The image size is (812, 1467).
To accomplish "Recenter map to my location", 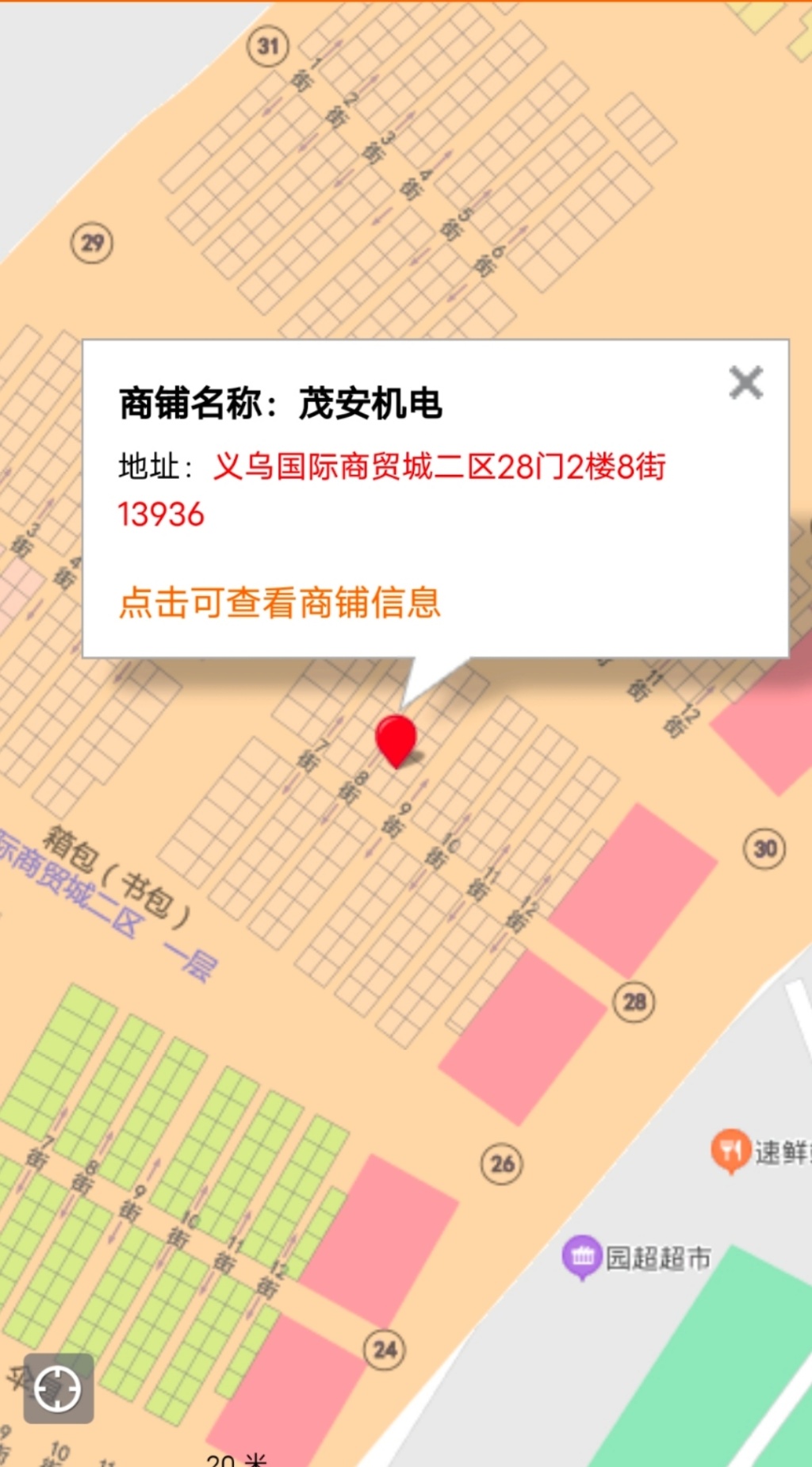I will [x=58, y=1388].
